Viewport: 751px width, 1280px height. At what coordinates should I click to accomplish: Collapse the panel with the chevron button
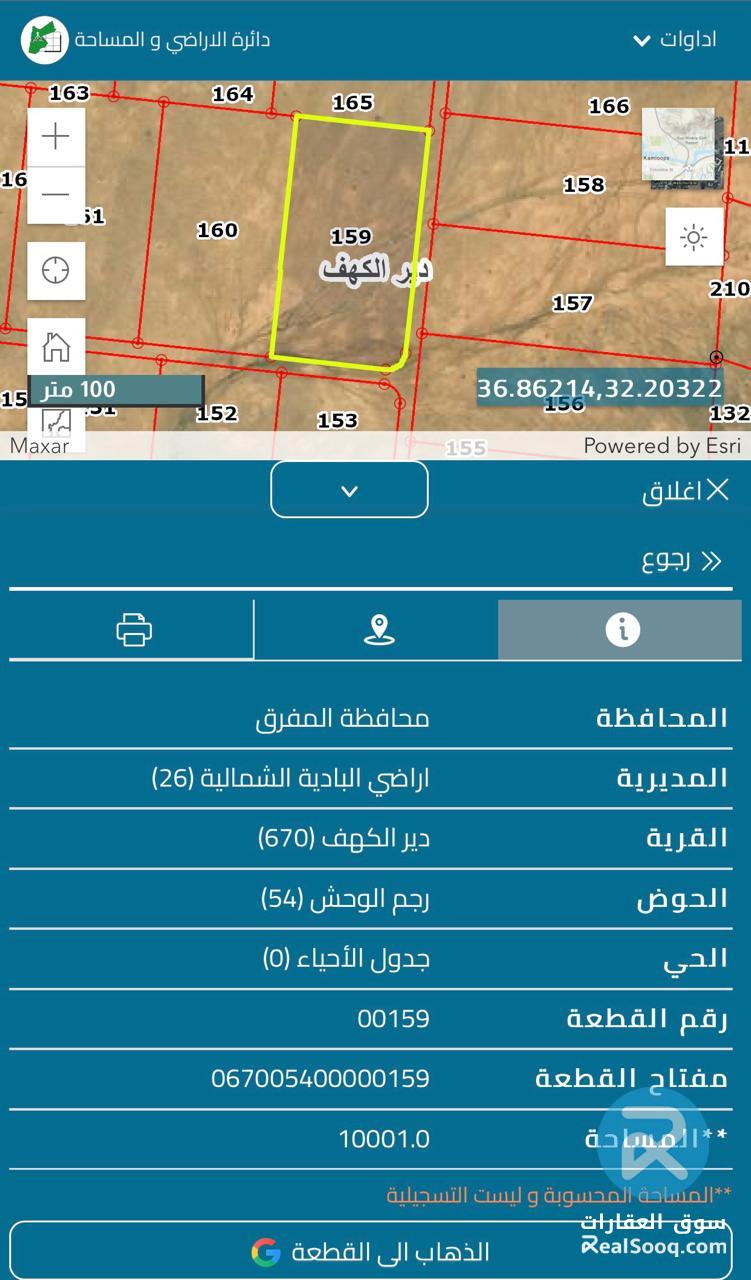349,490
